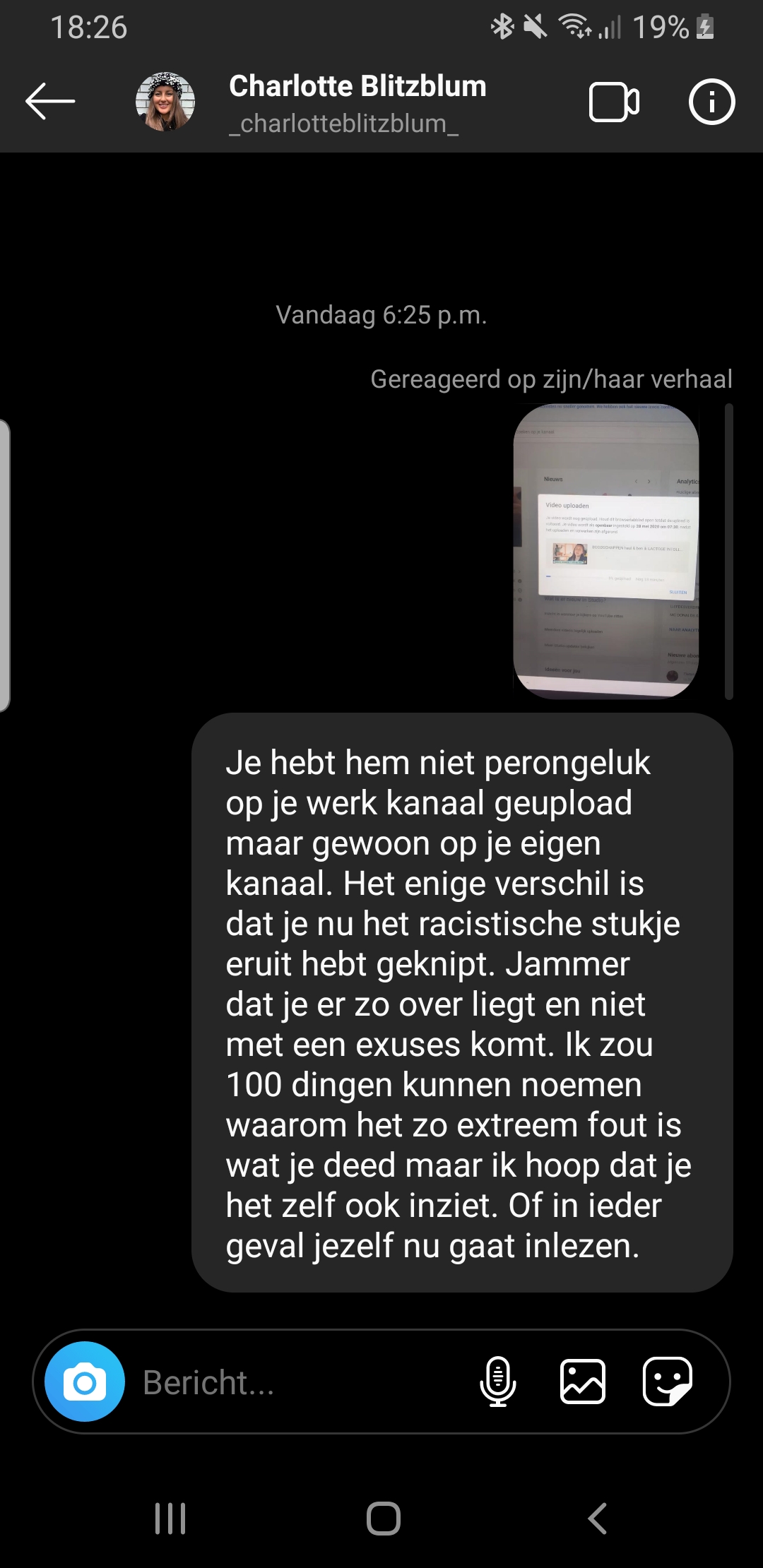Tap the voice message microphone icon
The width and height of the screenshot is (763, 1568).
(x=498, y=1382)
